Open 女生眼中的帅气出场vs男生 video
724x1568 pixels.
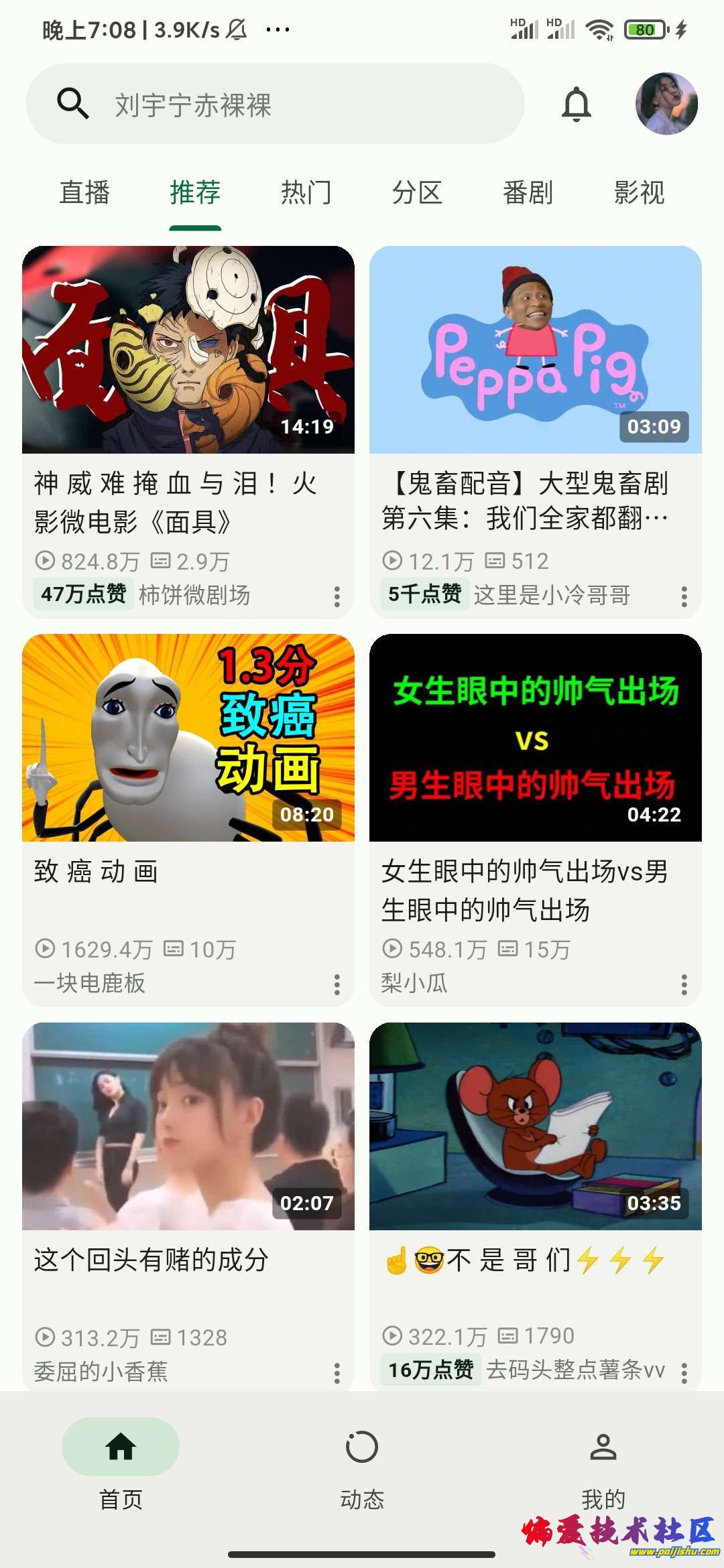pyautogui.click(x=536, y=738)
